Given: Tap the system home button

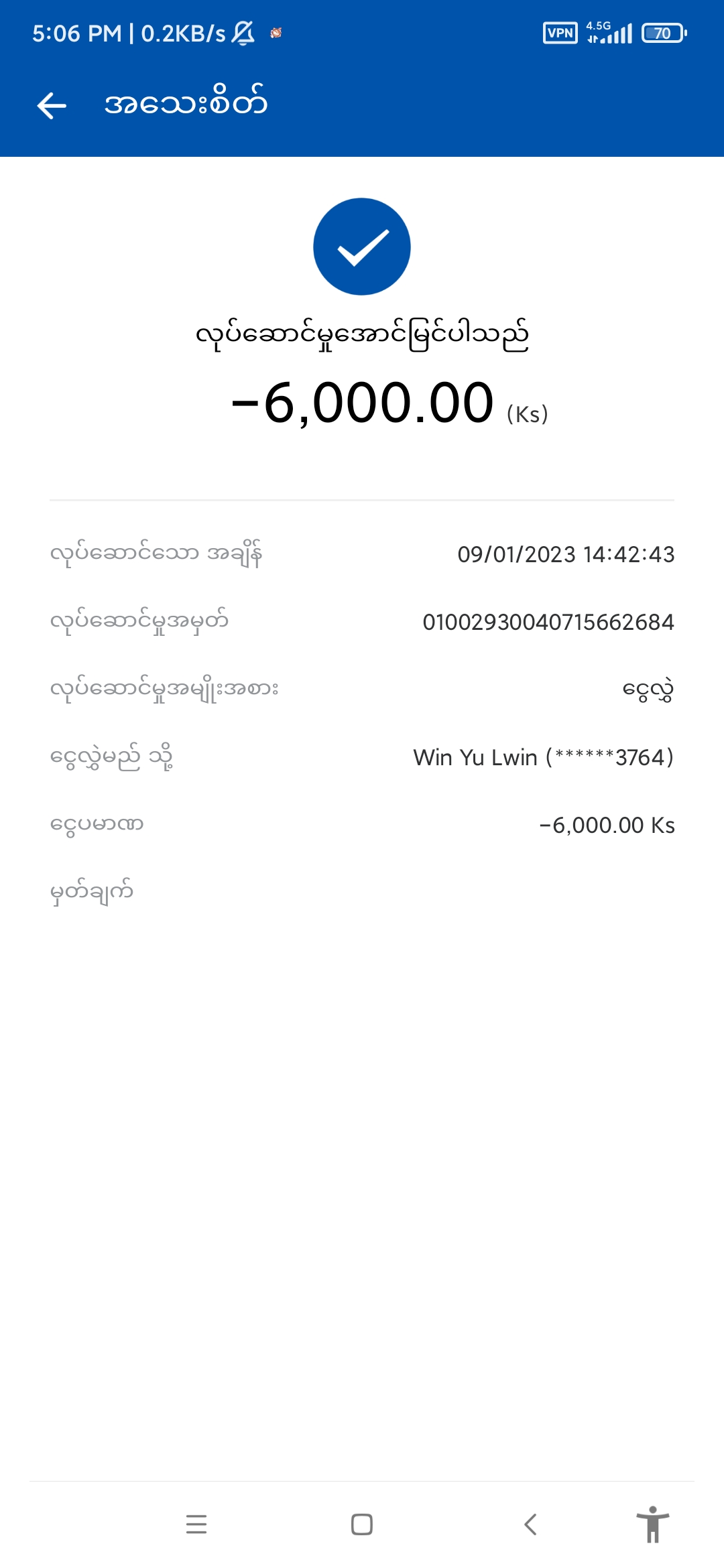Looking at the screenshot, I should pyautogui.click(x=362, y=1524).
